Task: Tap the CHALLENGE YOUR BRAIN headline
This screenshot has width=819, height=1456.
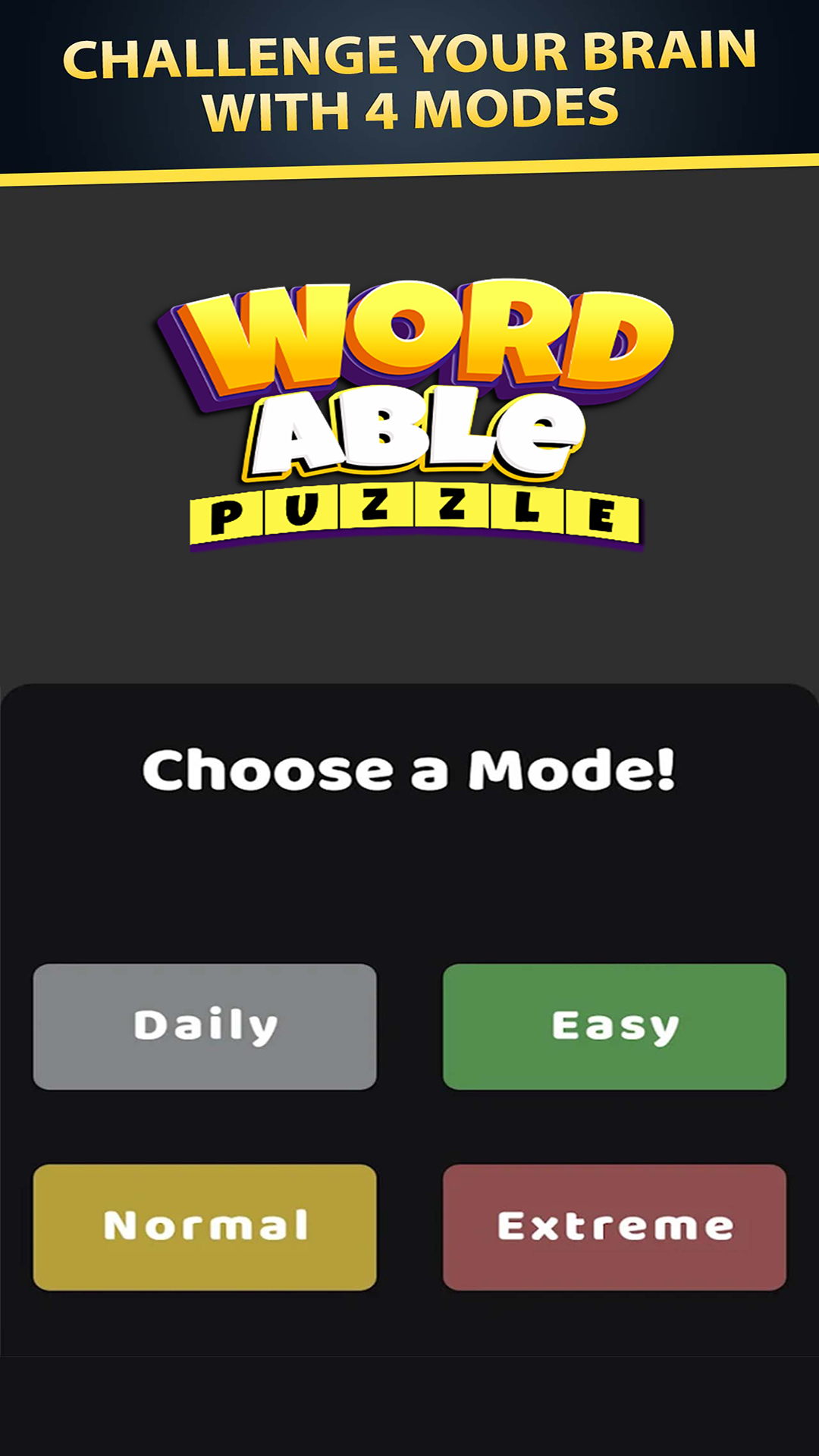Action: point(409,55)
